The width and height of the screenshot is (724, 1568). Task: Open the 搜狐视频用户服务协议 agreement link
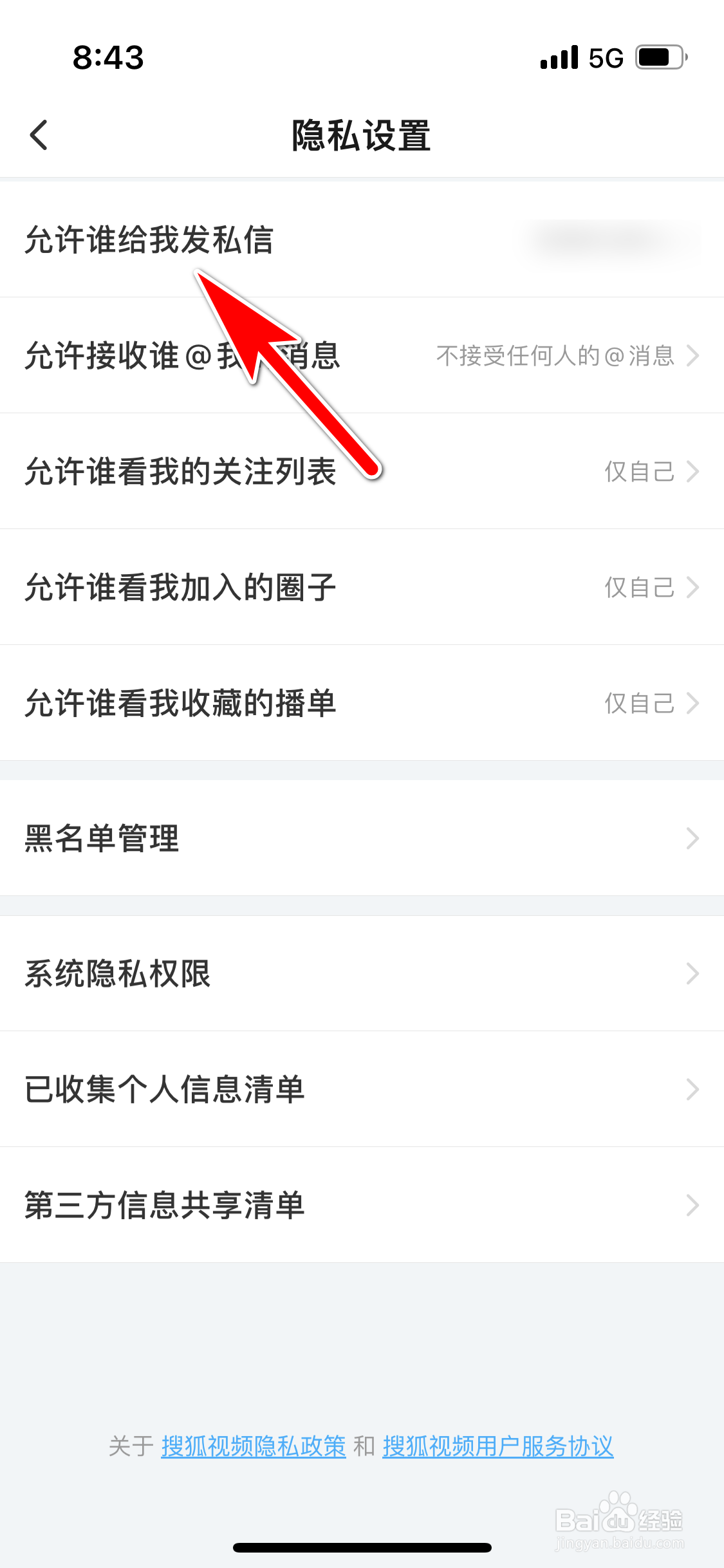tap(497, 1446)
